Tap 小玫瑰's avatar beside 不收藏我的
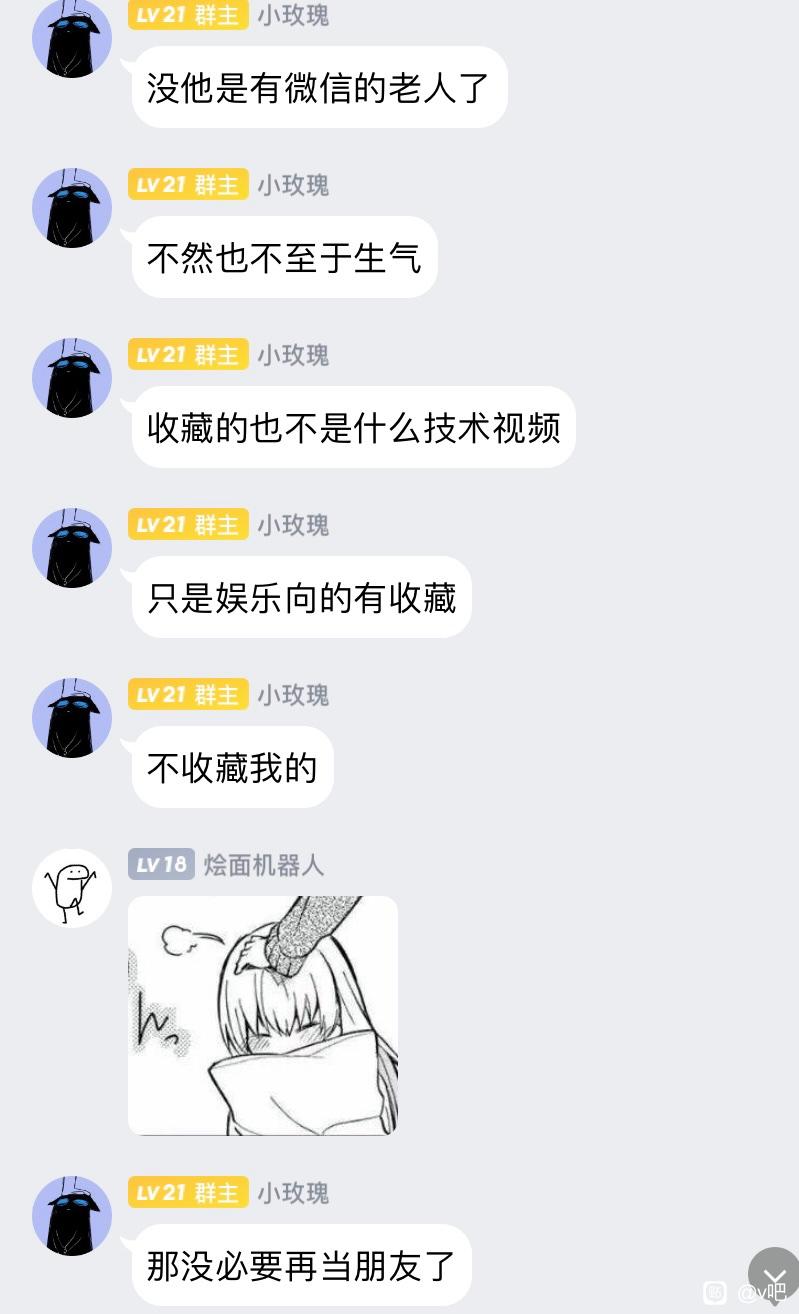Image resolution: width=799 pixels, height=1314 pixels. [x=72, y=718]
